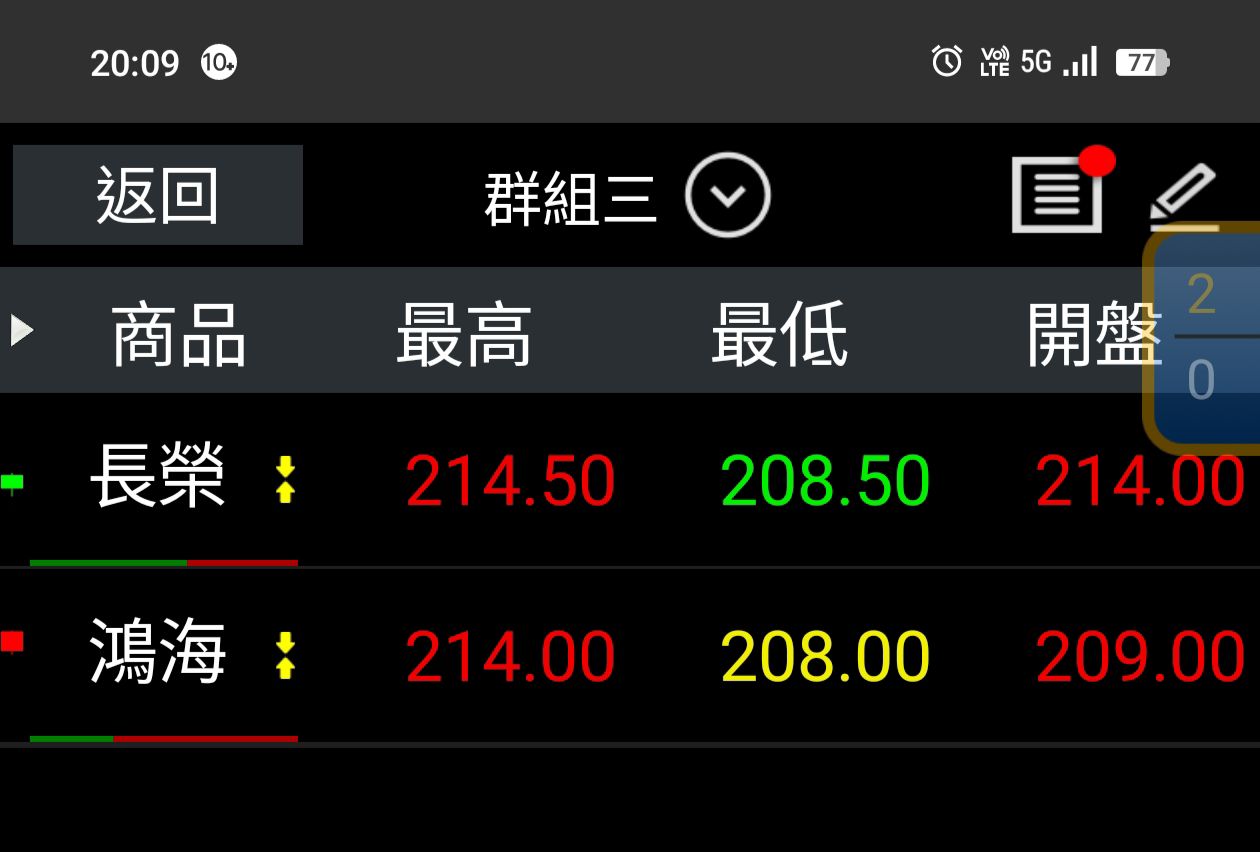Edit the watchlist with the pencil icon

click(1183, 192)
